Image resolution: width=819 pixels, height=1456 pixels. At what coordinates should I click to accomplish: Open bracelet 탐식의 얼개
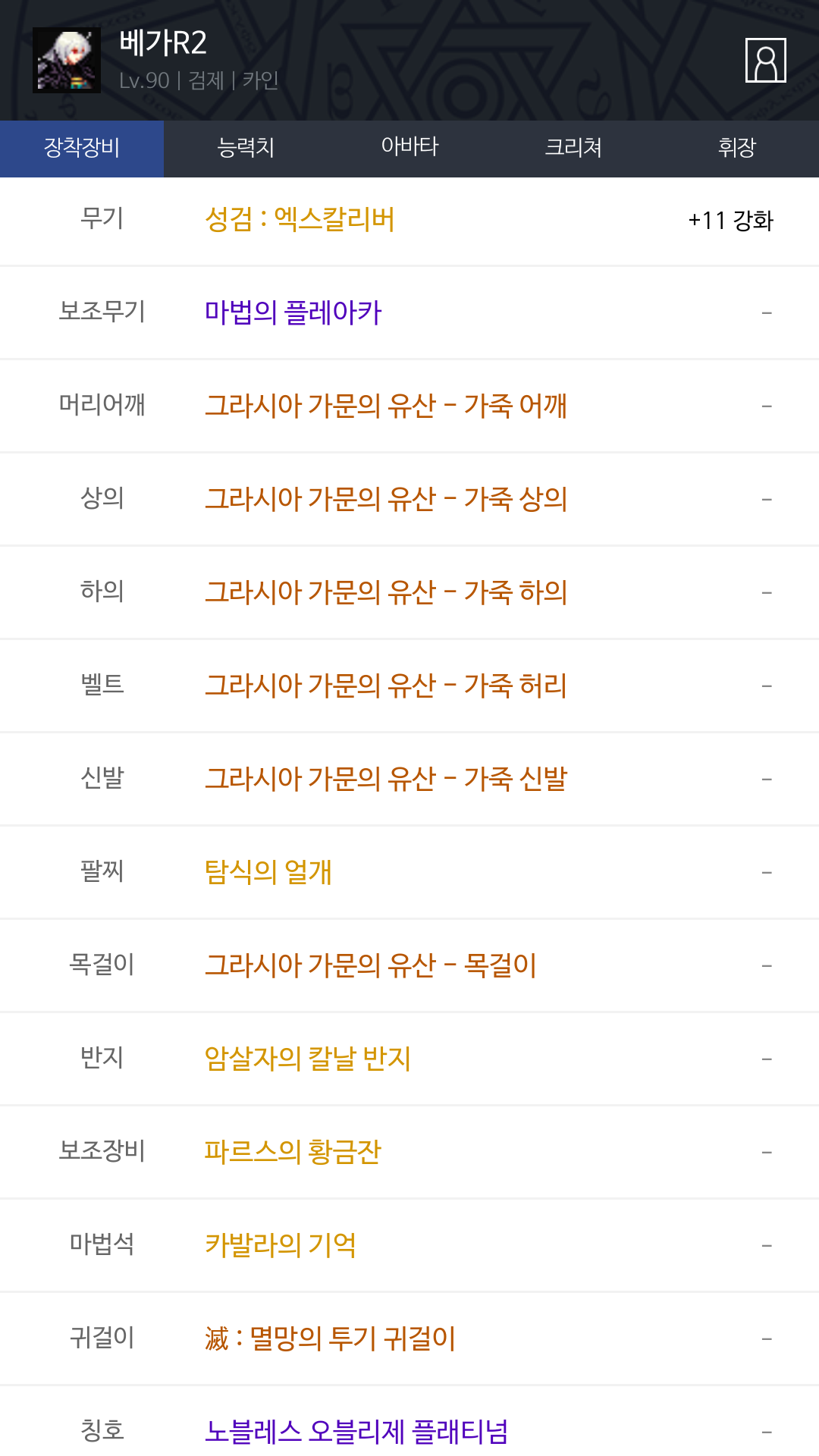268,872
